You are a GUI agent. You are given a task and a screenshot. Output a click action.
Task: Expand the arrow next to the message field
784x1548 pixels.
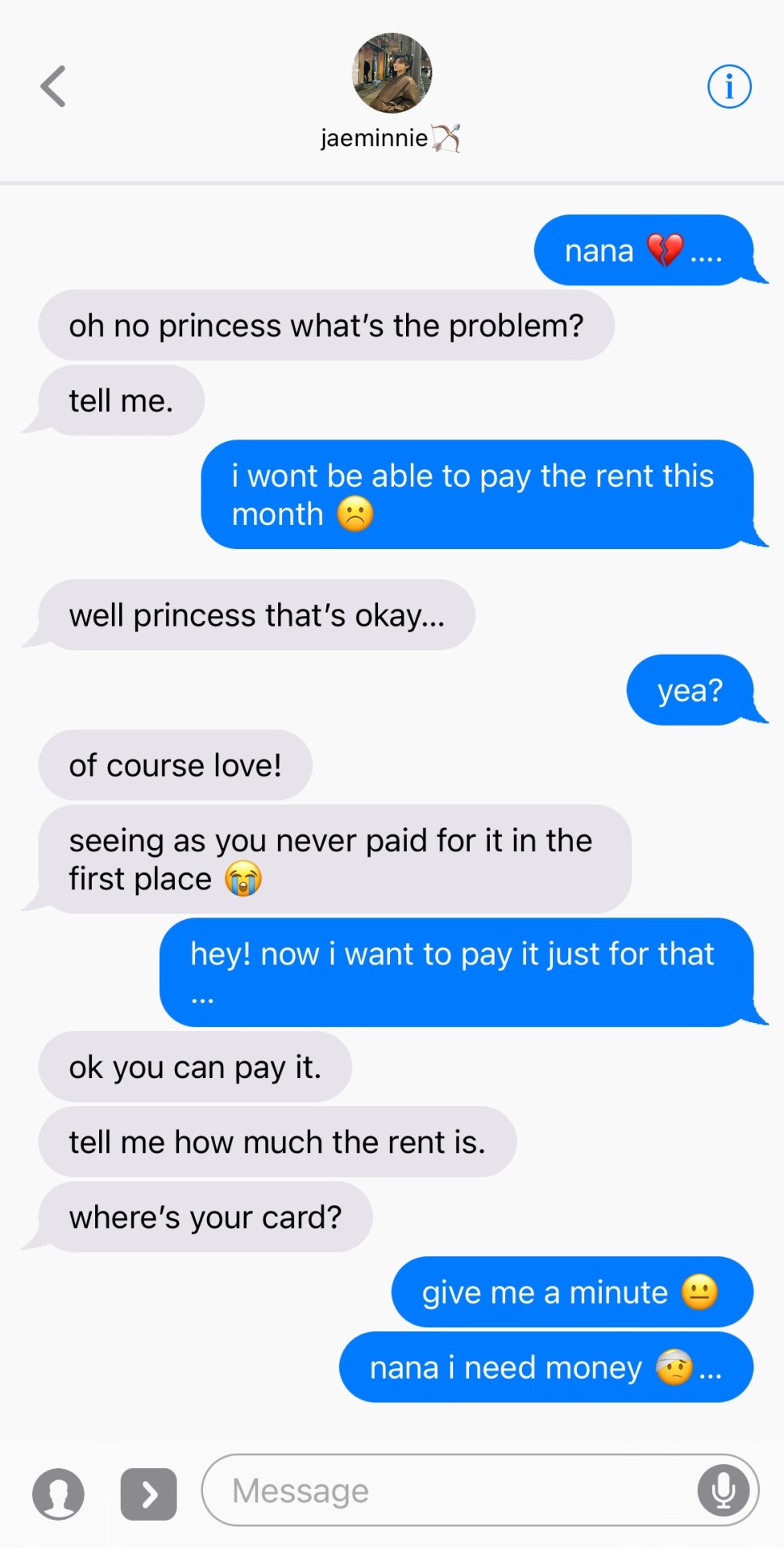(x=149, y=1494)
